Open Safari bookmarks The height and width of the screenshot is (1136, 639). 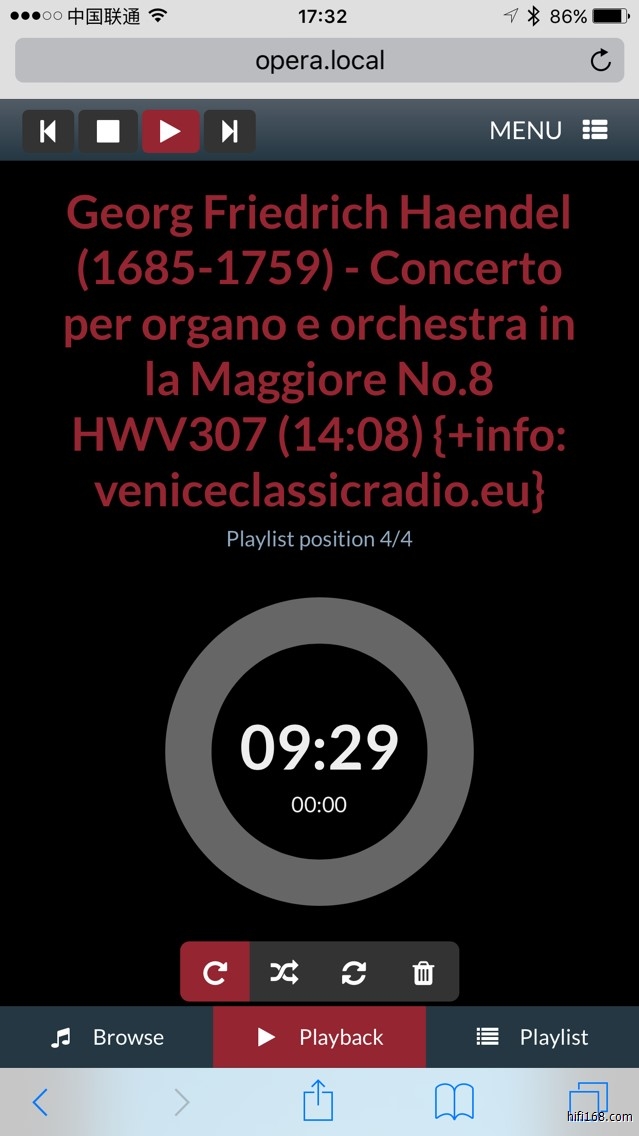(x=453, y=1102)
